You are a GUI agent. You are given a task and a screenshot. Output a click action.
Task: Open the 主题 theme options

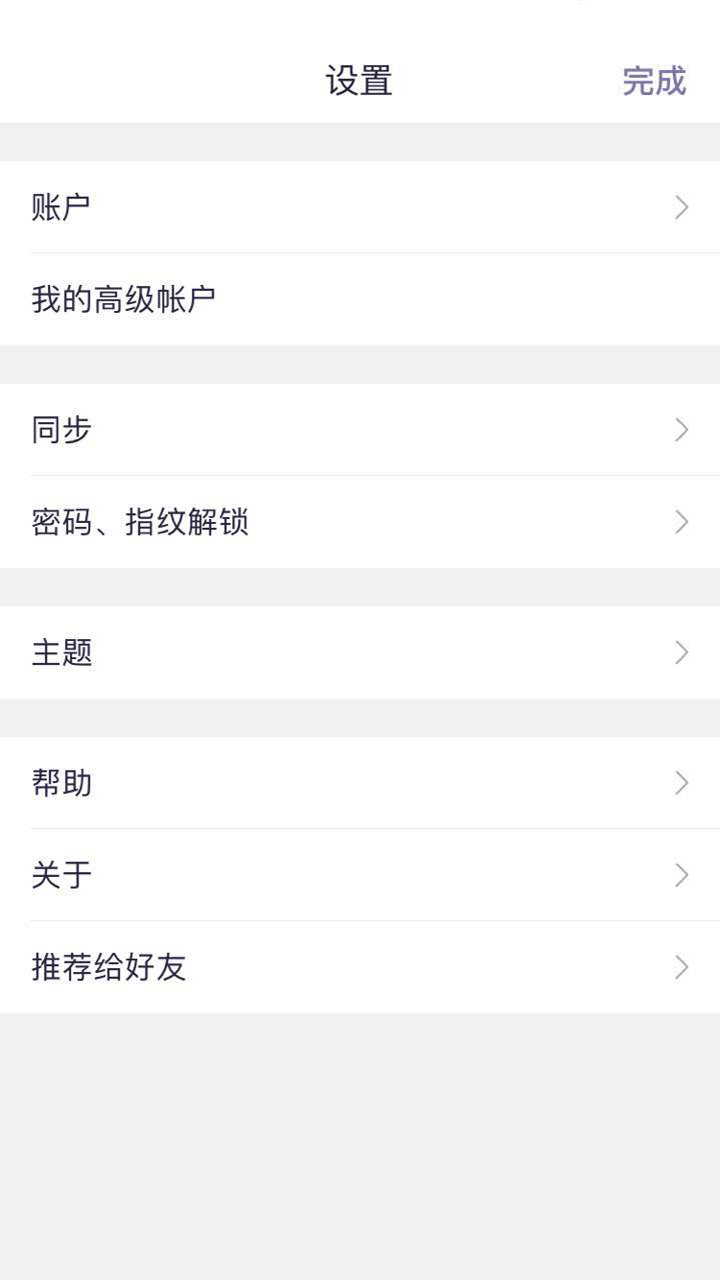[x=360, y=652]
